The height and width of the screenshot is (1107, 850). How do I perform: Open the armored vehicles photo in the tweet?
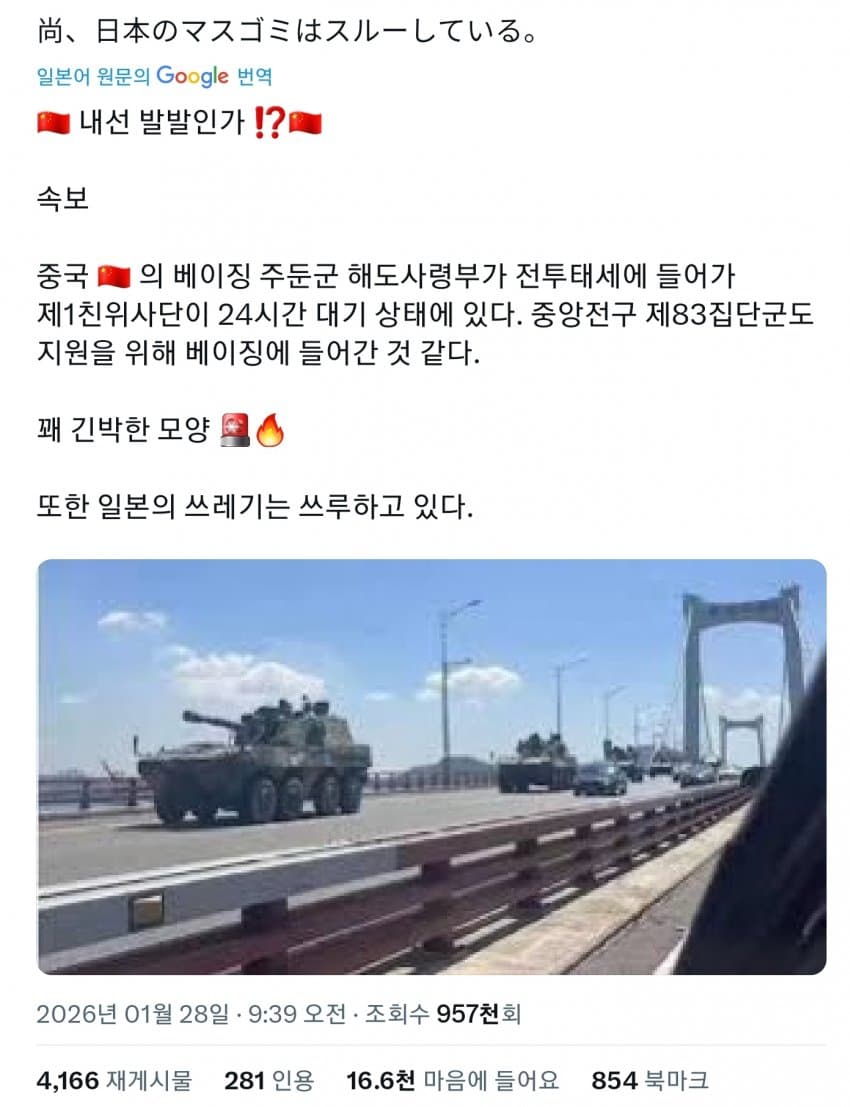pos(432,766)
